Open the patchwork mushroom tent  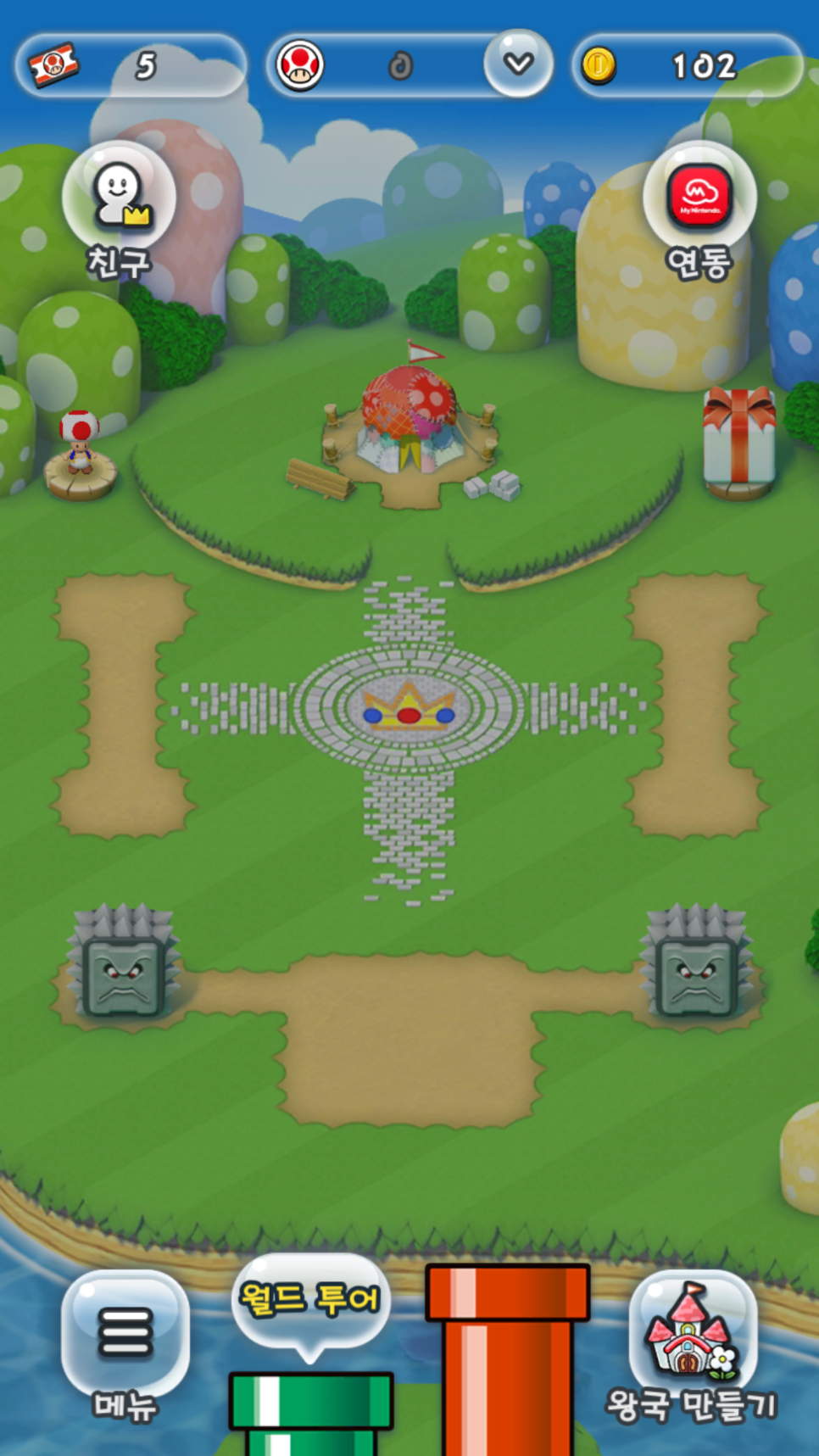[410, 420]
